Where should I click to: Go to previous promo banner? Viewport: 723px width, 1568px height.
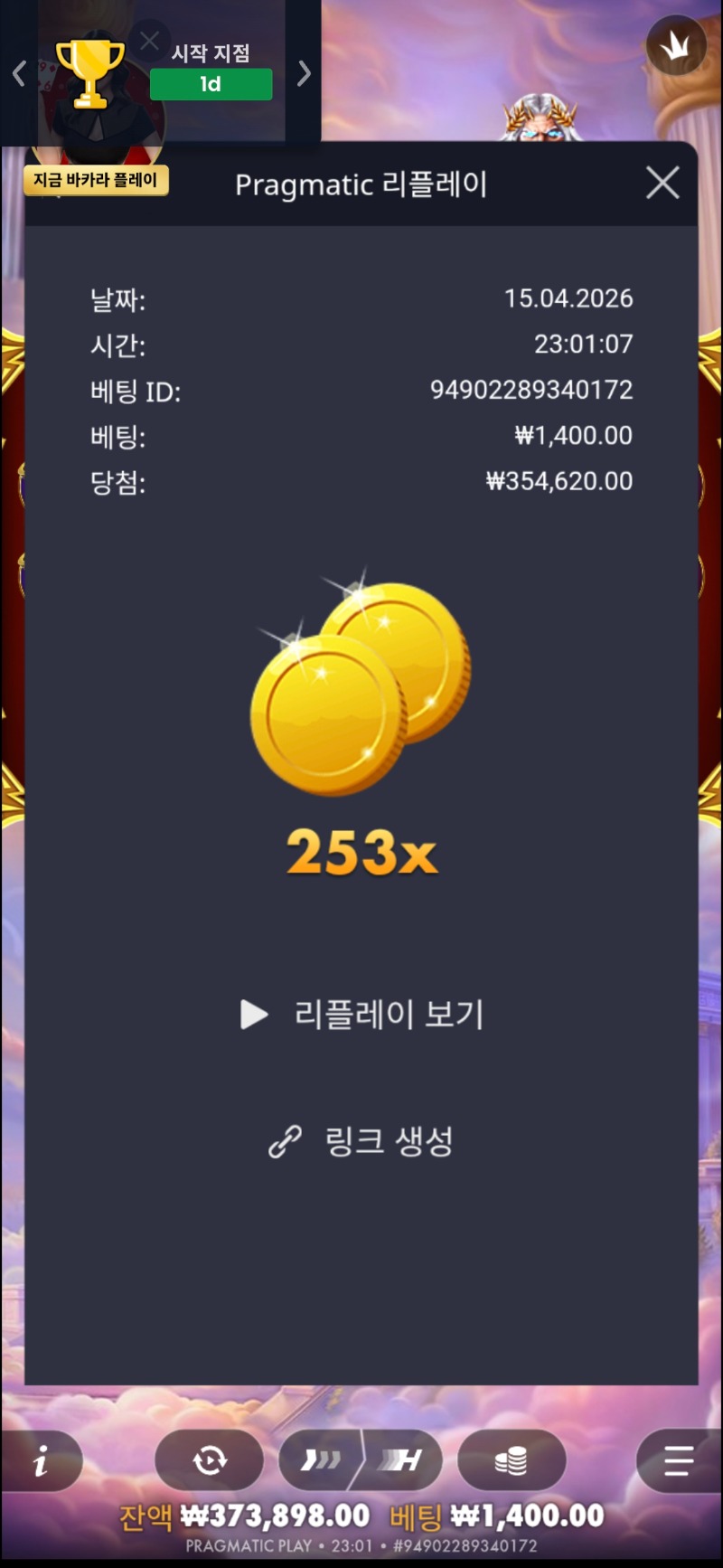[19, 73]
